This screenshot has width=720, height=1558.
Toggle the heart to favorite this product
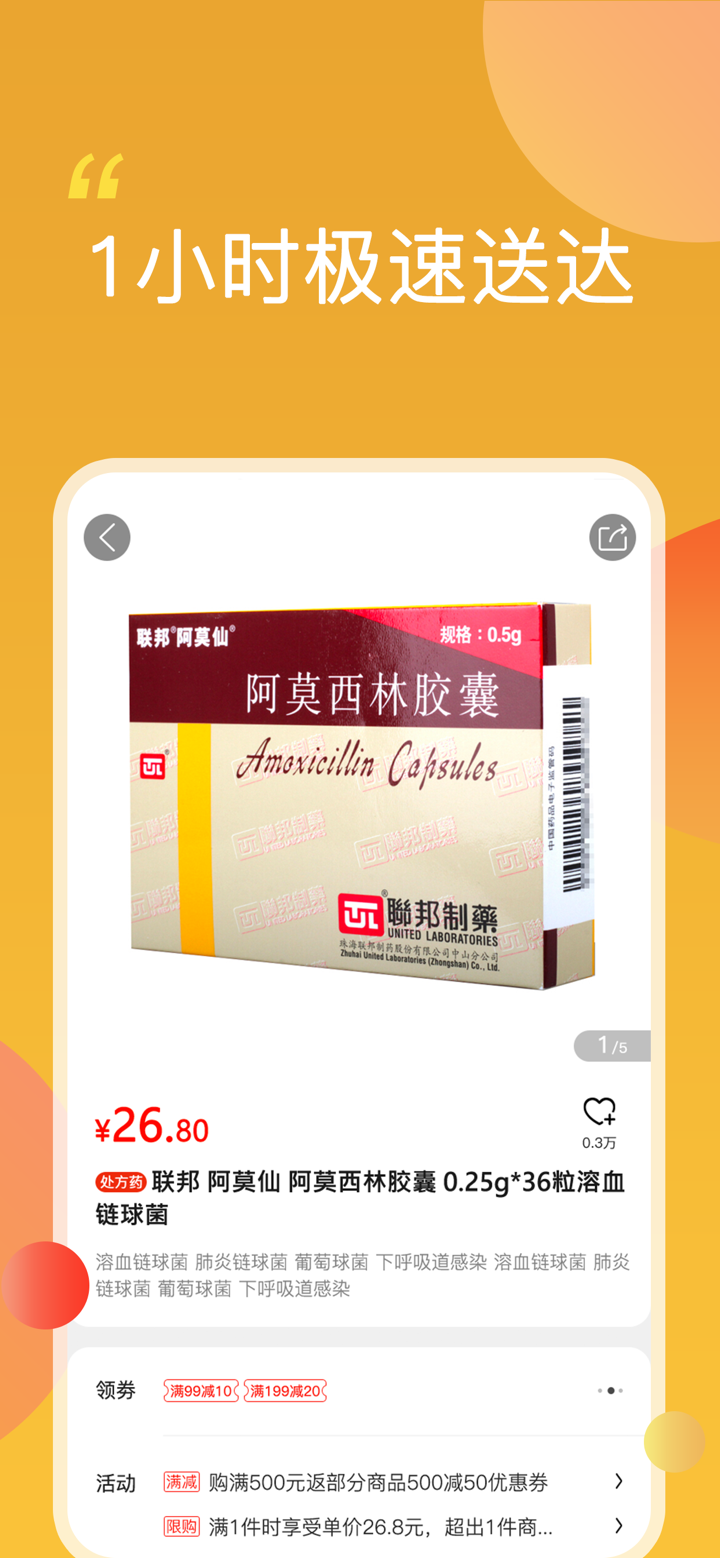click(598, 1110)
